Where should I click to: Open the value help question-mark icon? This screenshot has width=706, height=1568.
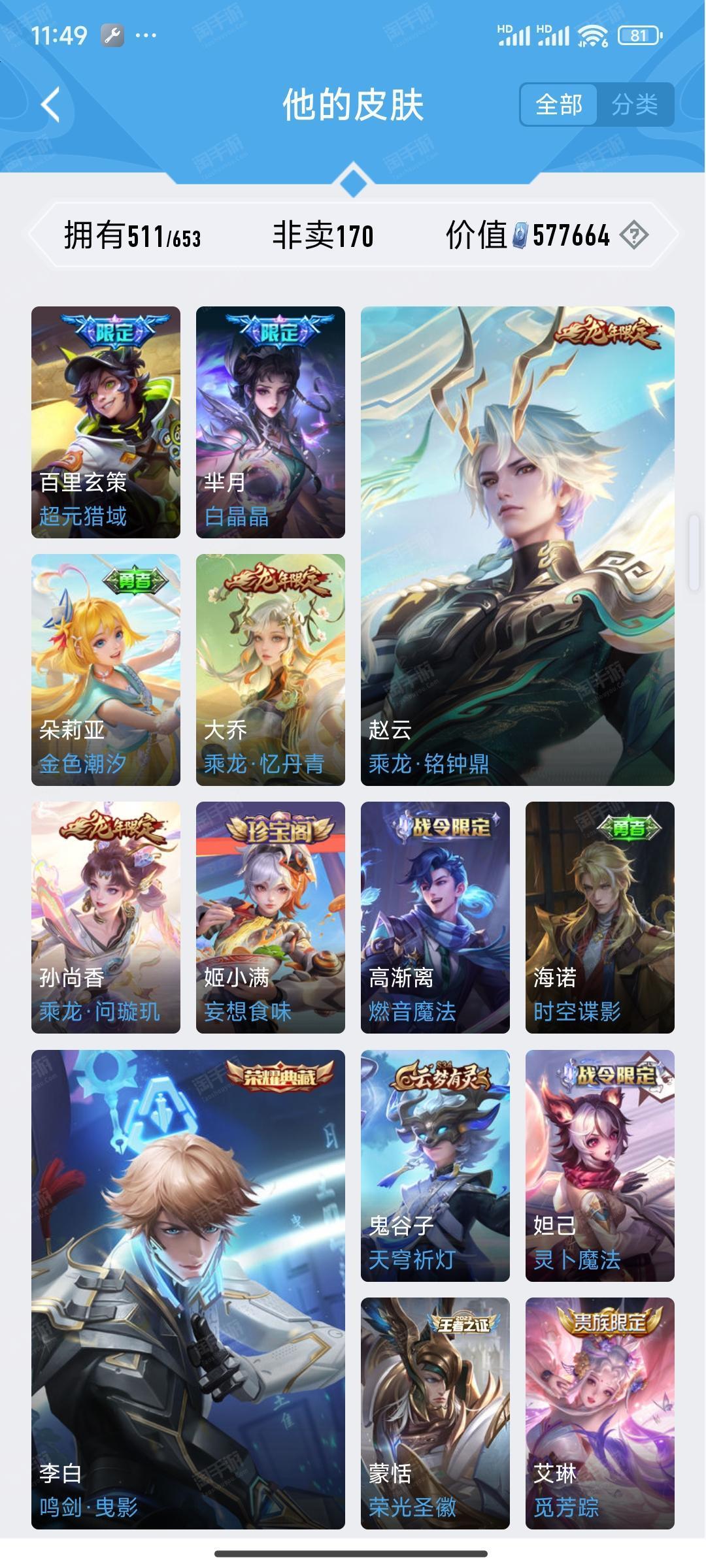pyautogui.click(x=633, y=235)
